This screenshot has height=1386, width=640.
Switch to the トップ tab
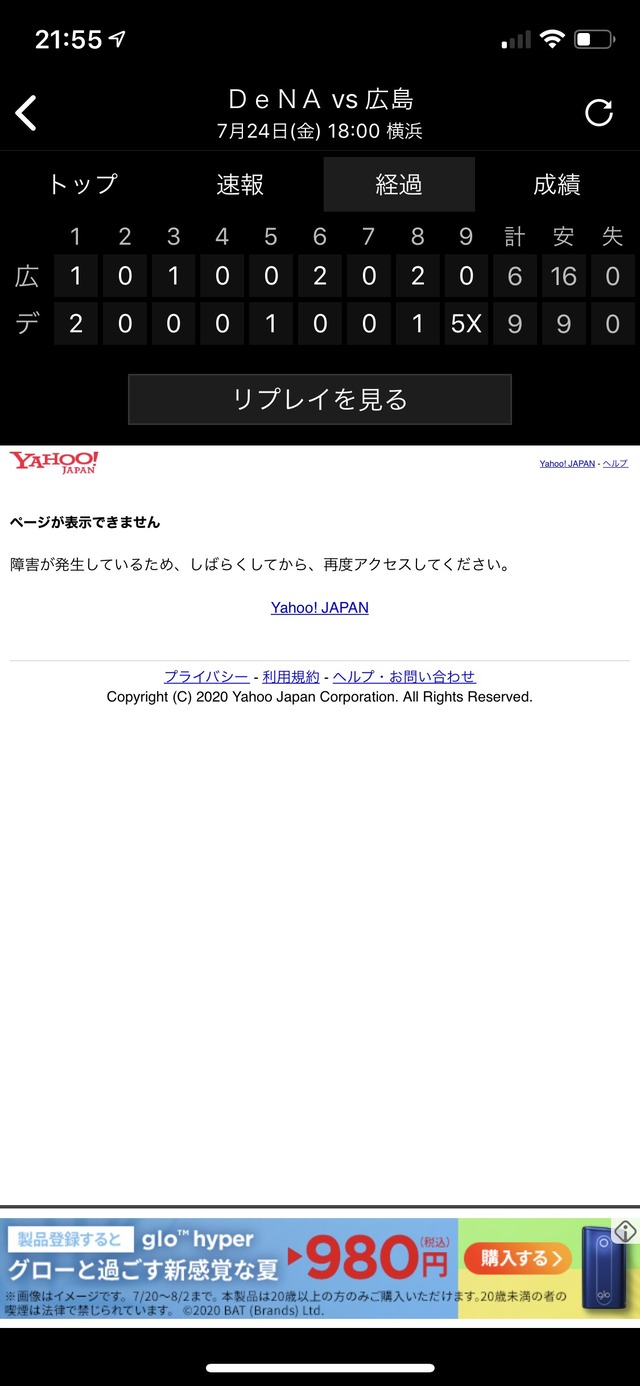[83, 184]
